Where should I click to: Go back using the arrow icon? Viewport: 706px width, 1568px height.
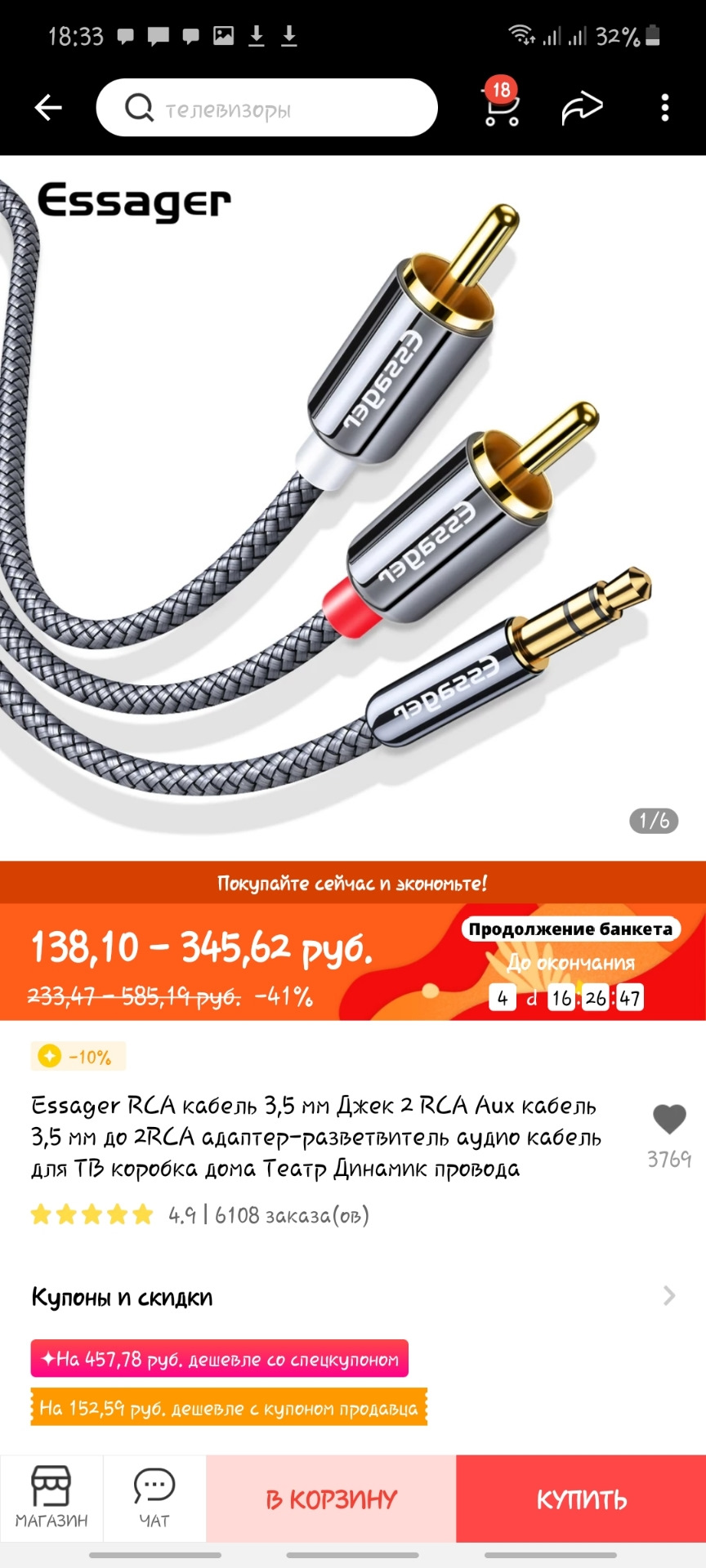click(x=48, y=107)
